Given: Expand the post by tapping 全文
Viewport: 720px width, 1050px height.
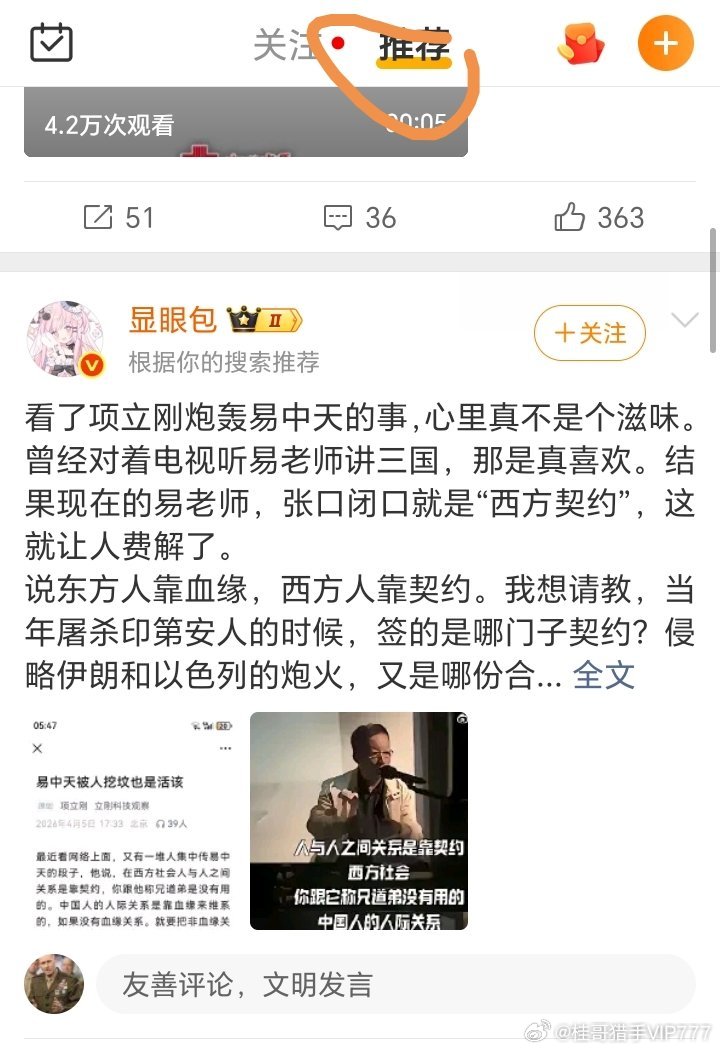Looking at the screenshot, I should point(604,676).
